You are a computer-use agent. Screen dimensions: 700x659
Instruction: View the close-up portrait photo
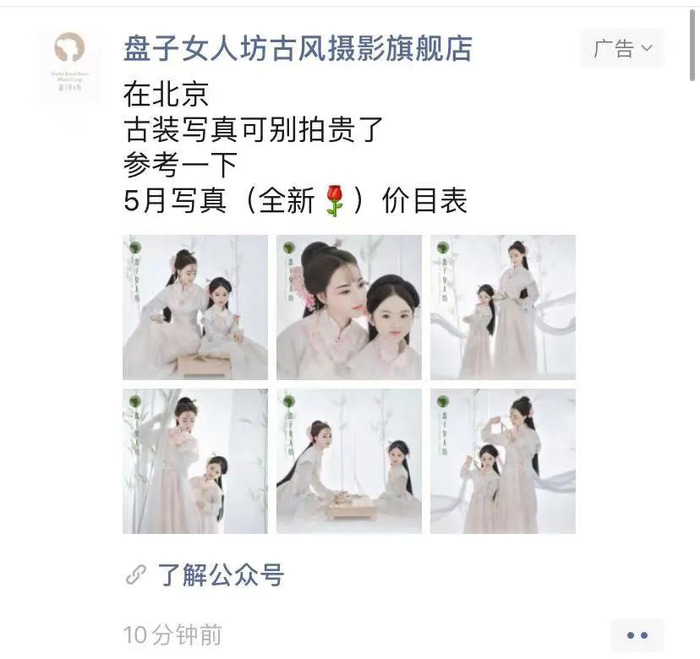[349, 307]
